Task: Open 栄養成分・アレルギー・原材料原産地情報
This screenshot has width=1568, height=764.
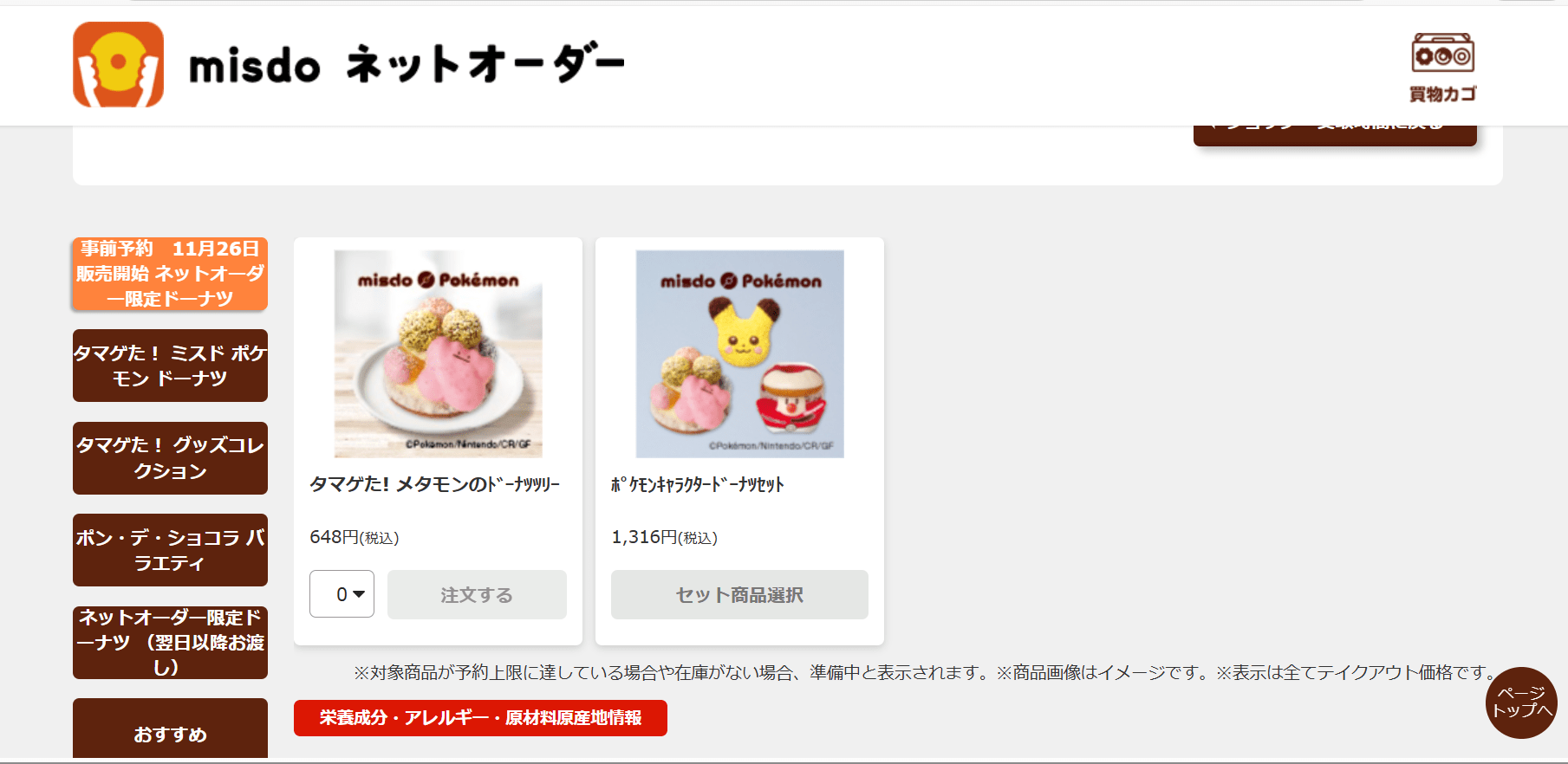Action: (x=480, y=718)
